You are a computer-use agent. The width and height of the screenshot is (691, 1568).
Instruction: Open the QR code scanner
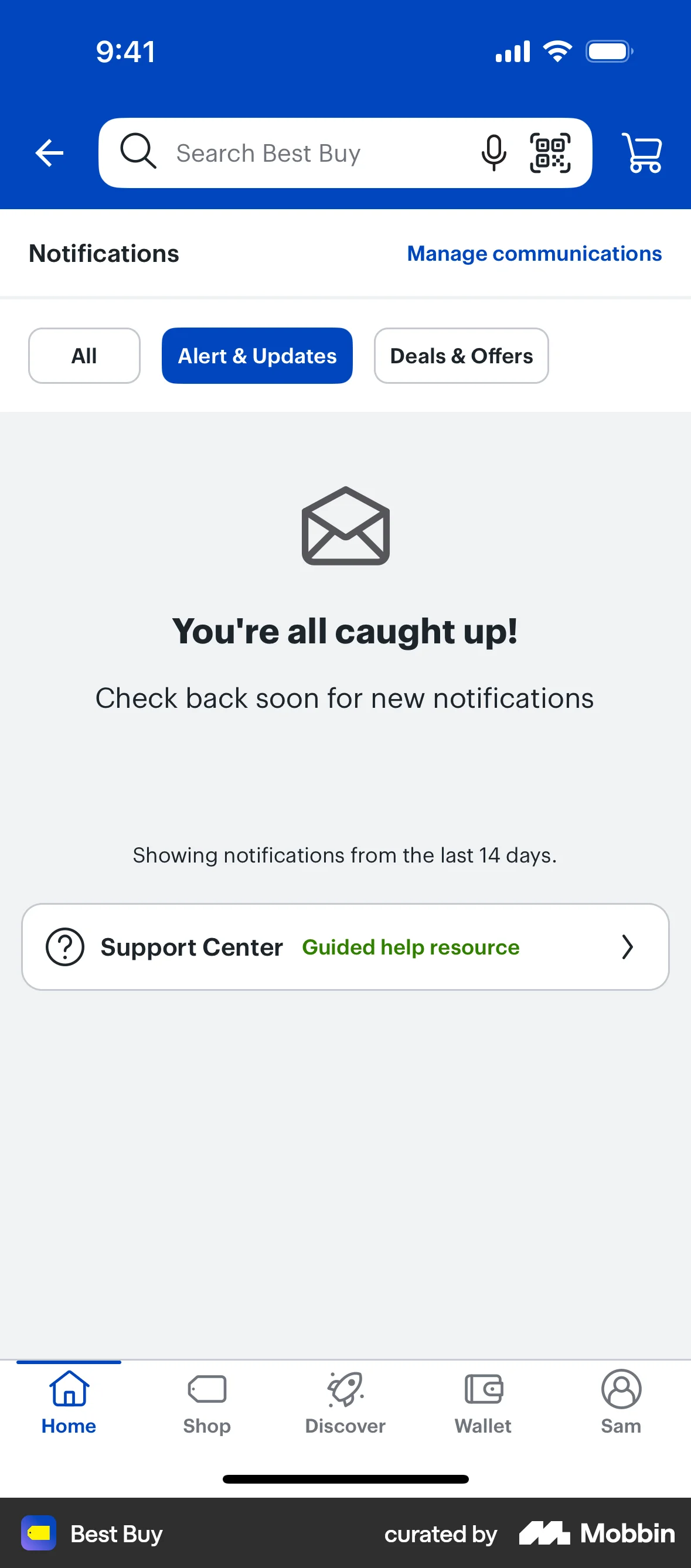point(551,153)
